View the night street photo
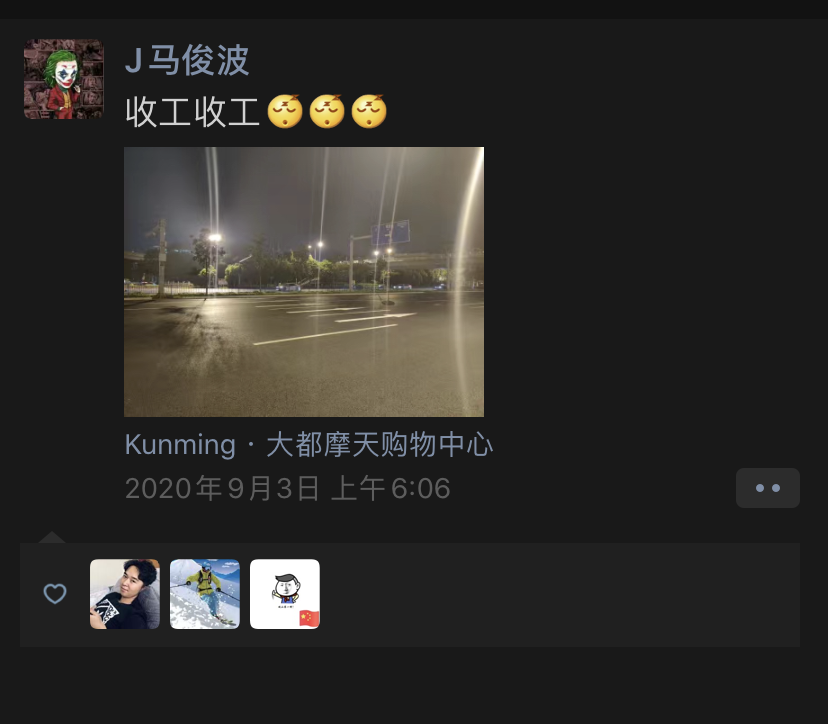The image size is (828, 724). point(304,282)
